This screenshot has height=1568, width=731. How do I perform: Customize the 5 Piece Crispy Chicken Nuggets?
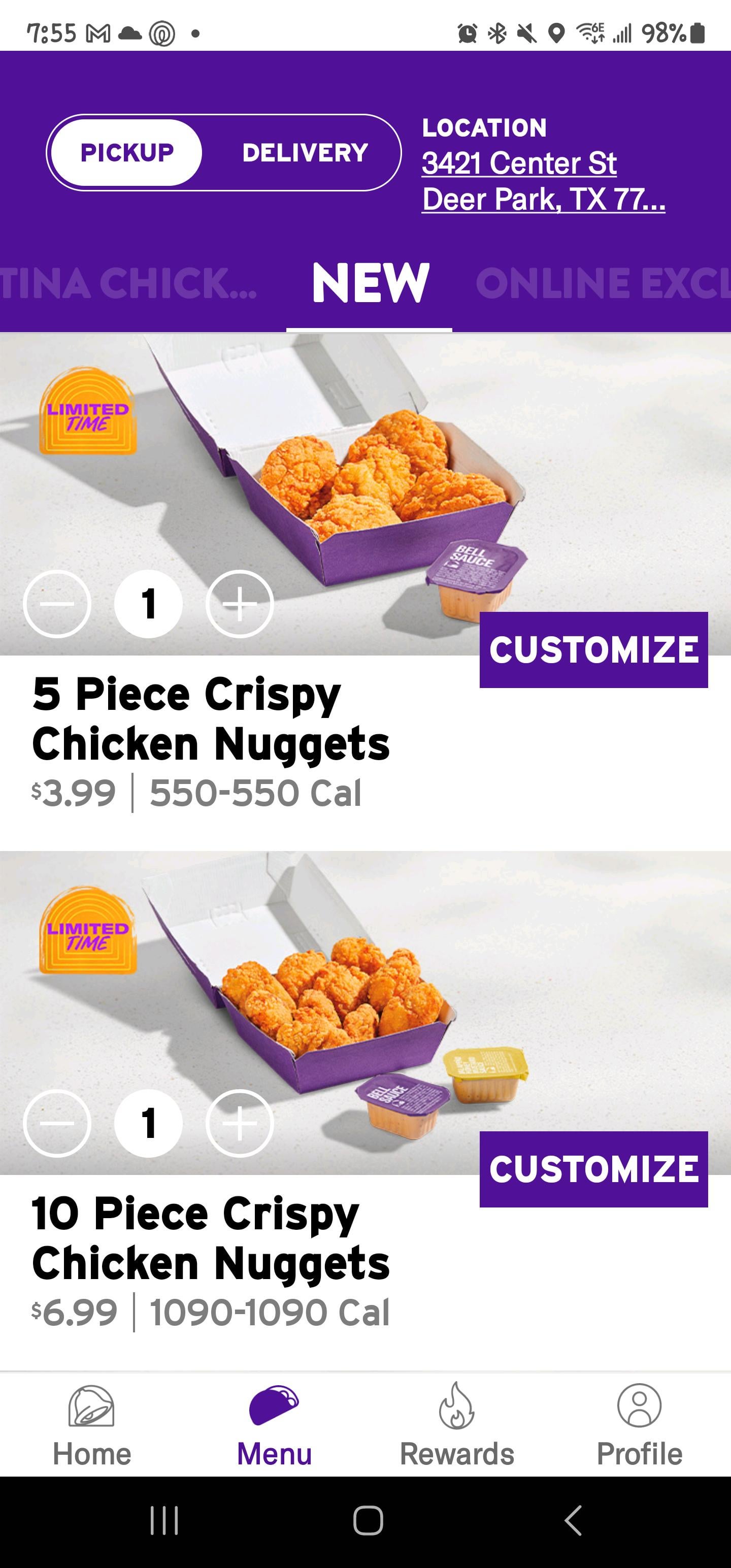(593, 649)
